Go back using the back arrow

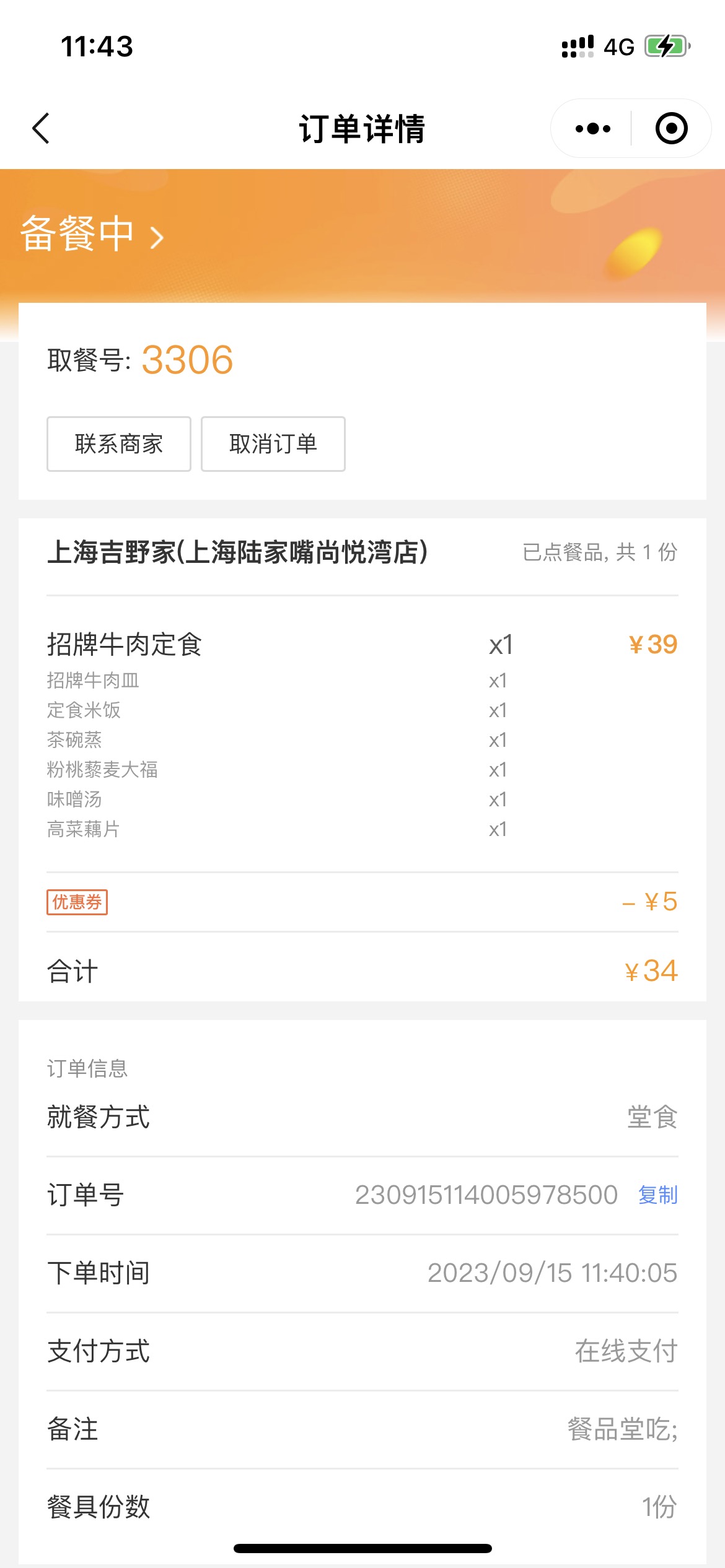[41, 128]
